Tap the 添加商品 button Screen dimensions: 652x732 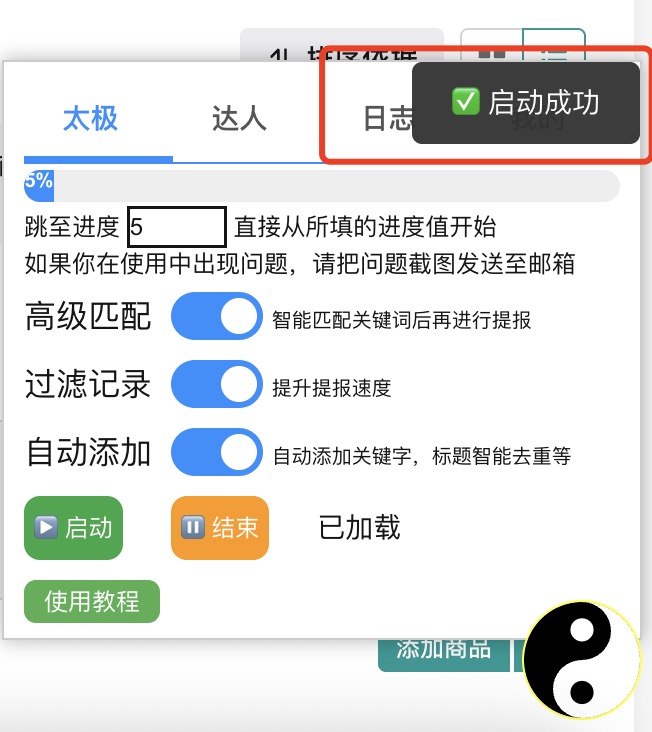443,650
